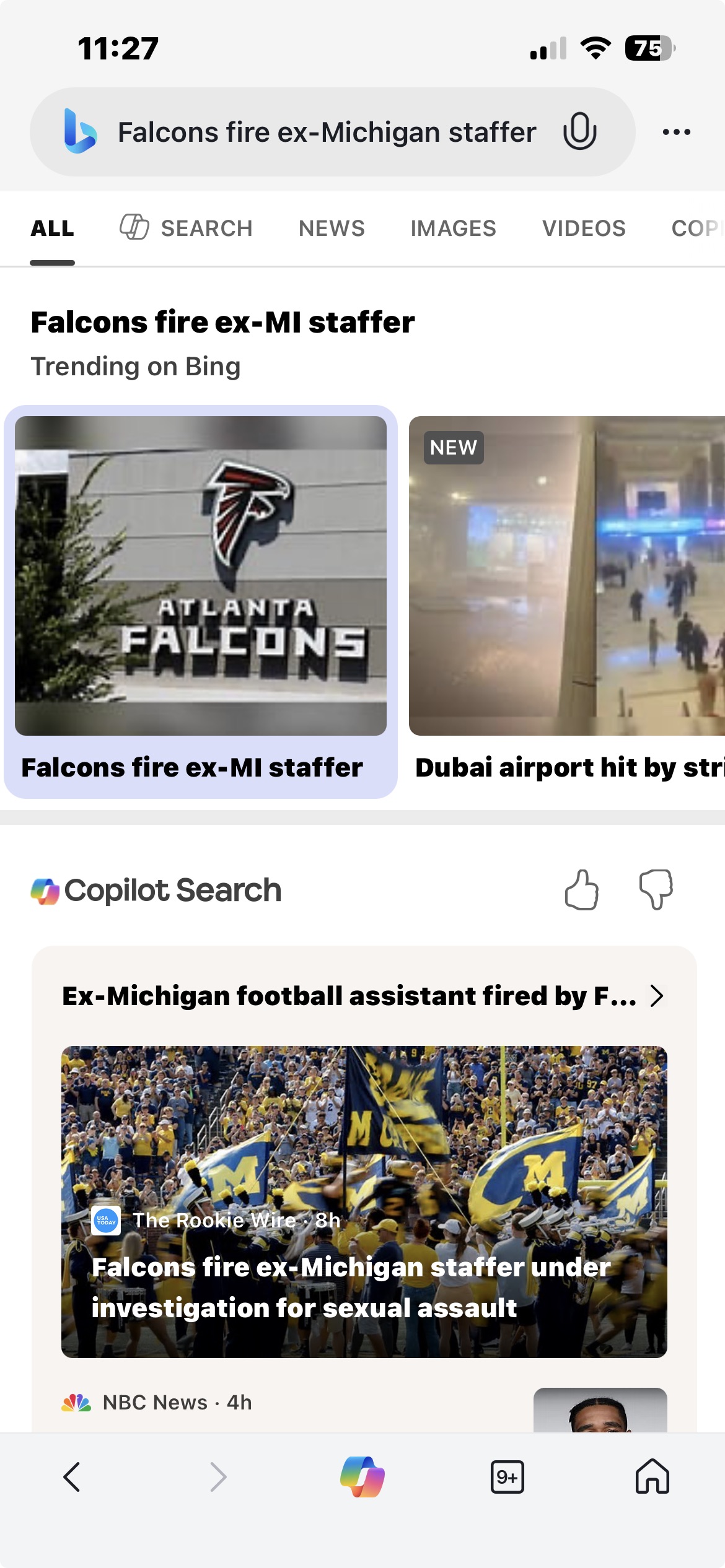The image size is (725, 1568).
Task: Open the three-dot overflow menu
Action: pyautogui.click(x=676, y=132)
